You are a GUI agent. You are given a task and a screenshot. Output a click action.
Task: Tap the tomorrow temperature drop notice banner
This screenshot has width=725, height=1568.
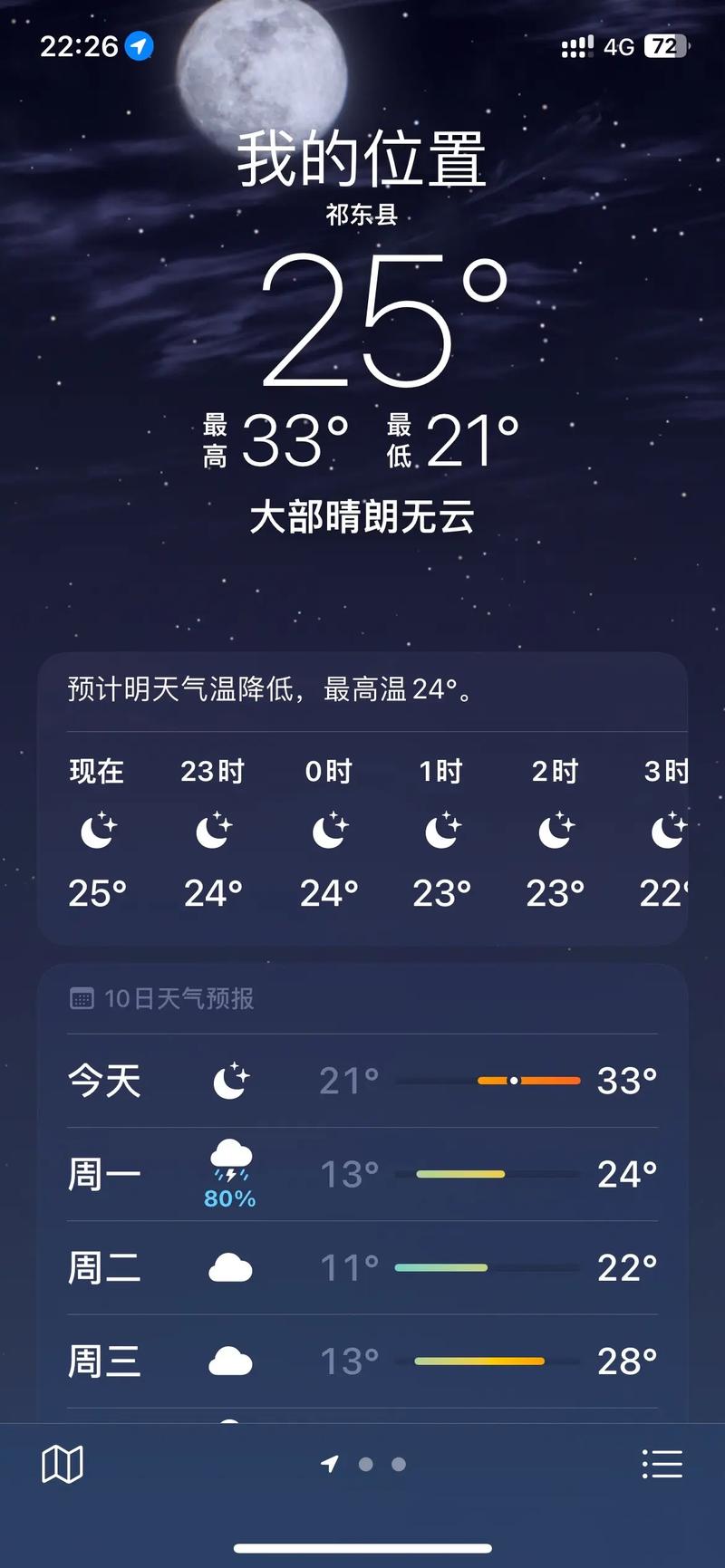[362, 691]
